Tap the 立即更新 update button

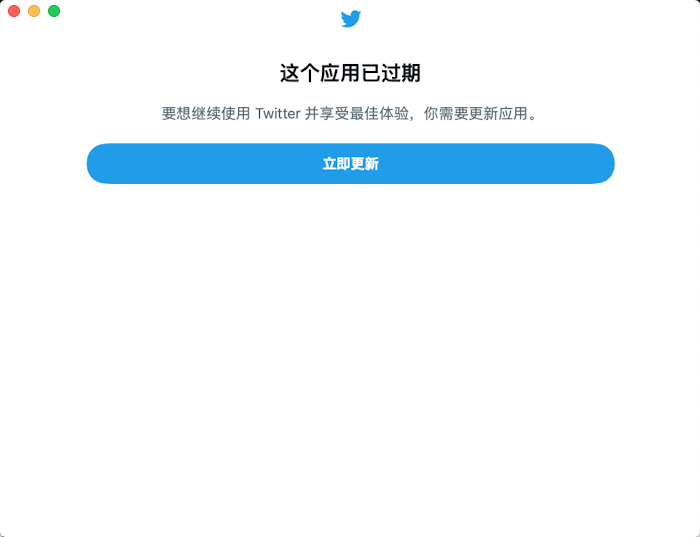(350, 164)
